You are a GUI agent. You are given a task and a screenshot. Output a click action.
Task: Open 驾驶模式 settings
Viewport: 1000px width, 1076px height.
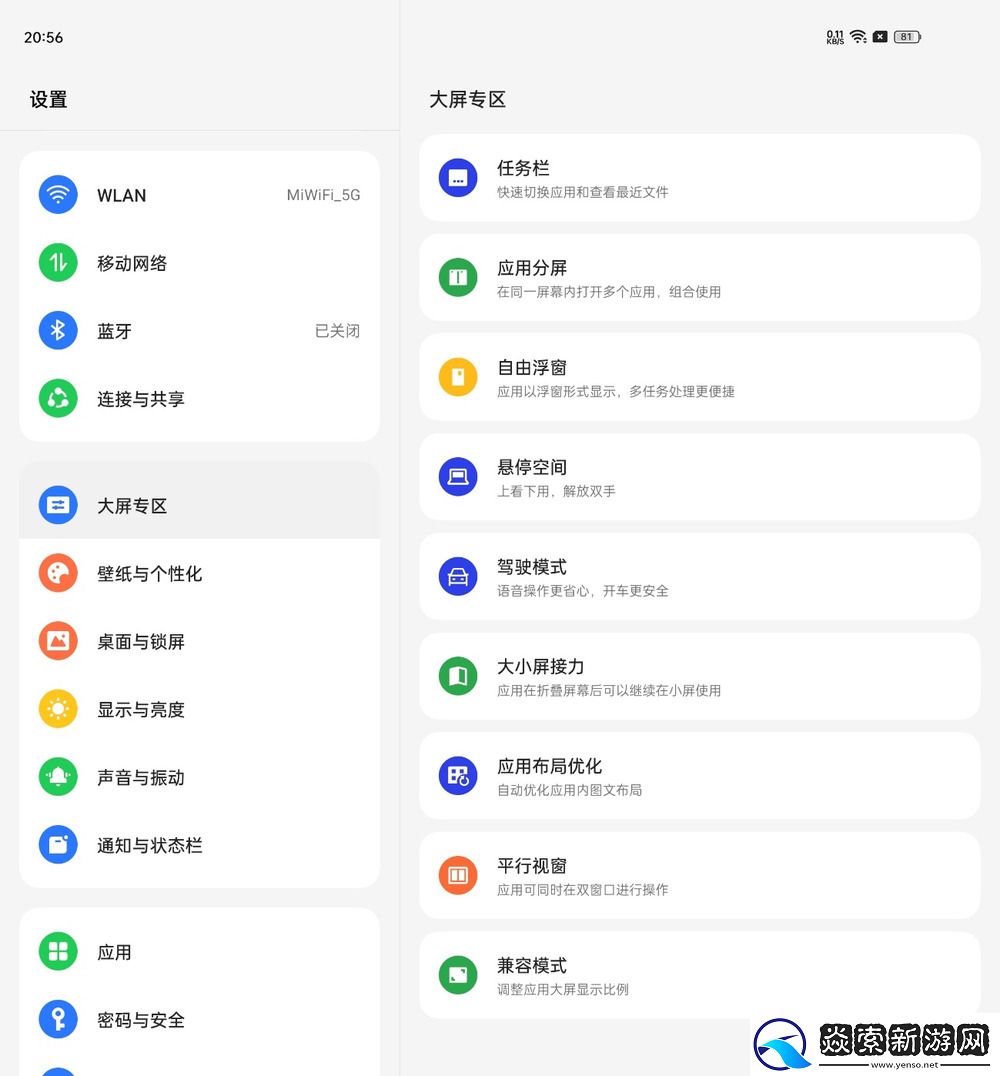point(699,577)
